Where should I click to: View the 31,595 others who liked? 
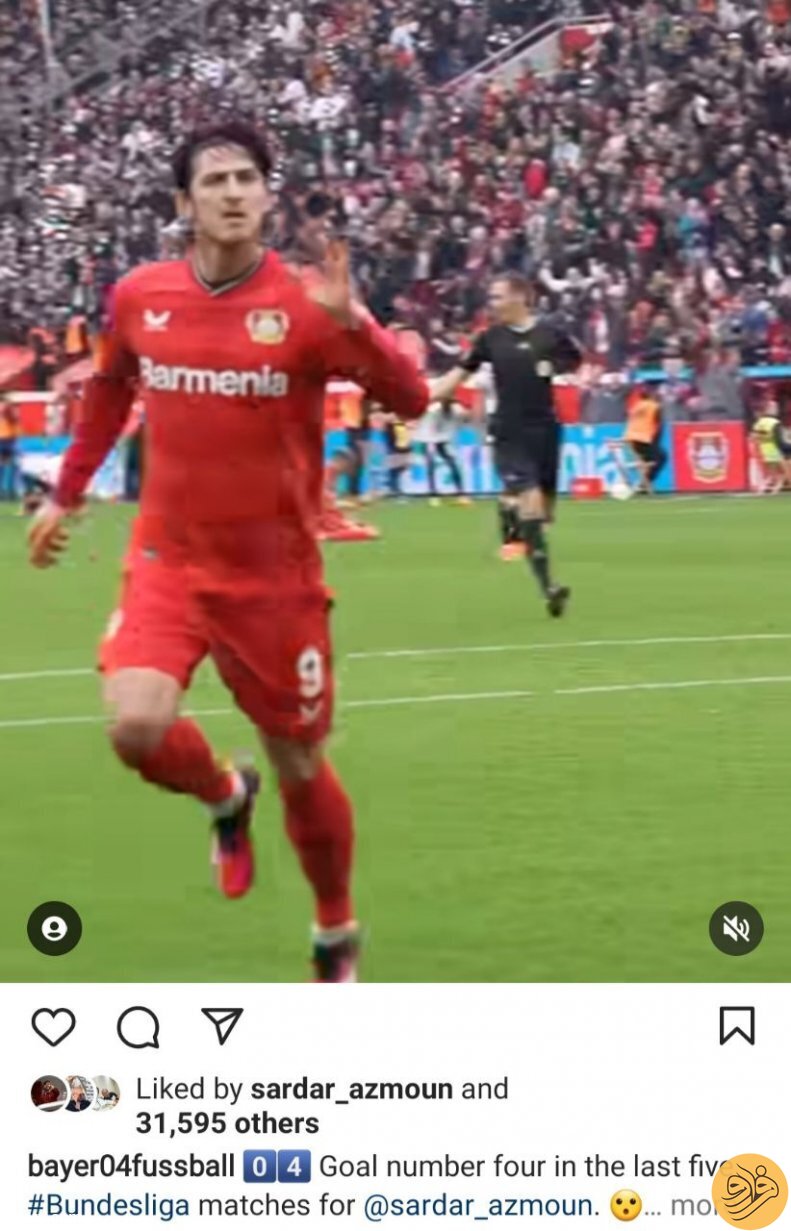click(x=227, y=1123)
